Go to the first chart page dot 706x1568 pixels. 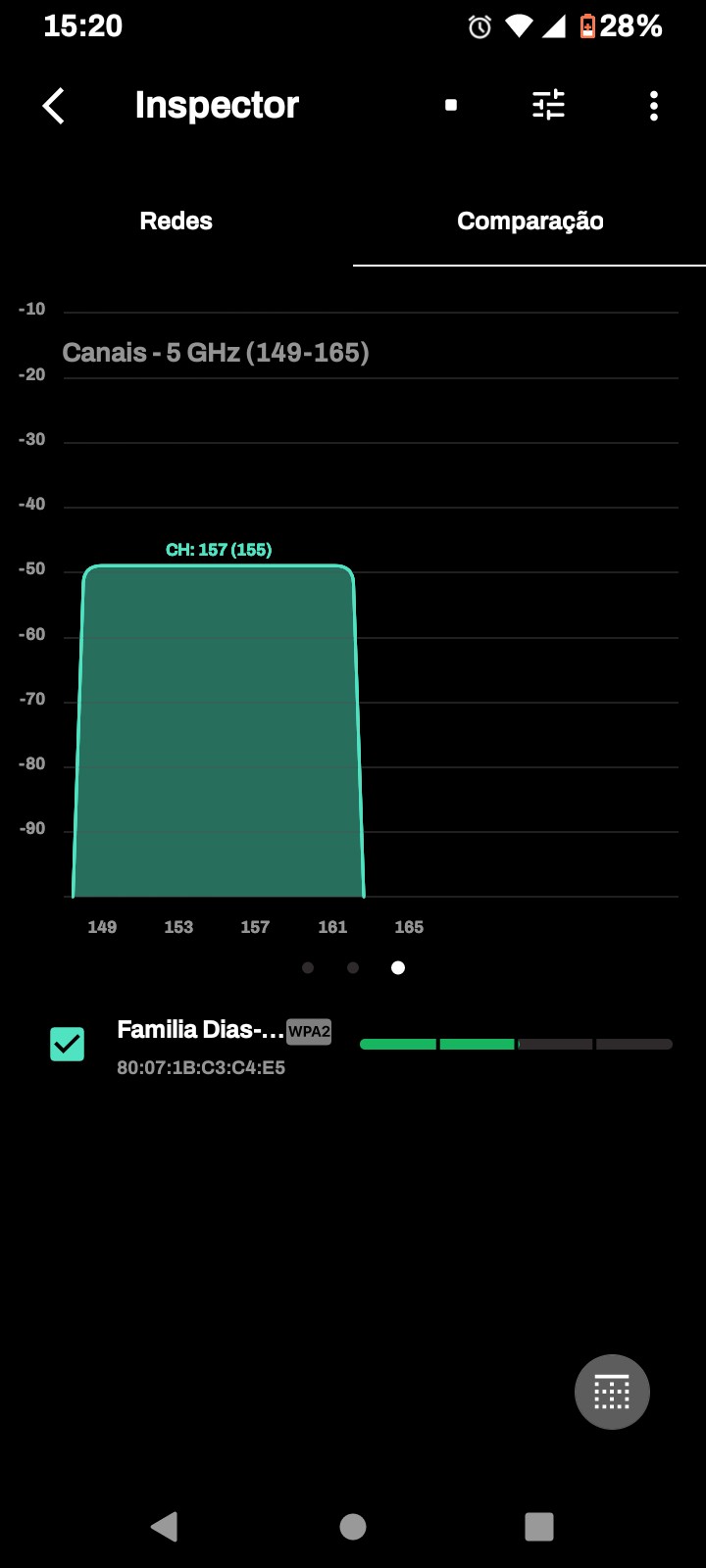308,967
